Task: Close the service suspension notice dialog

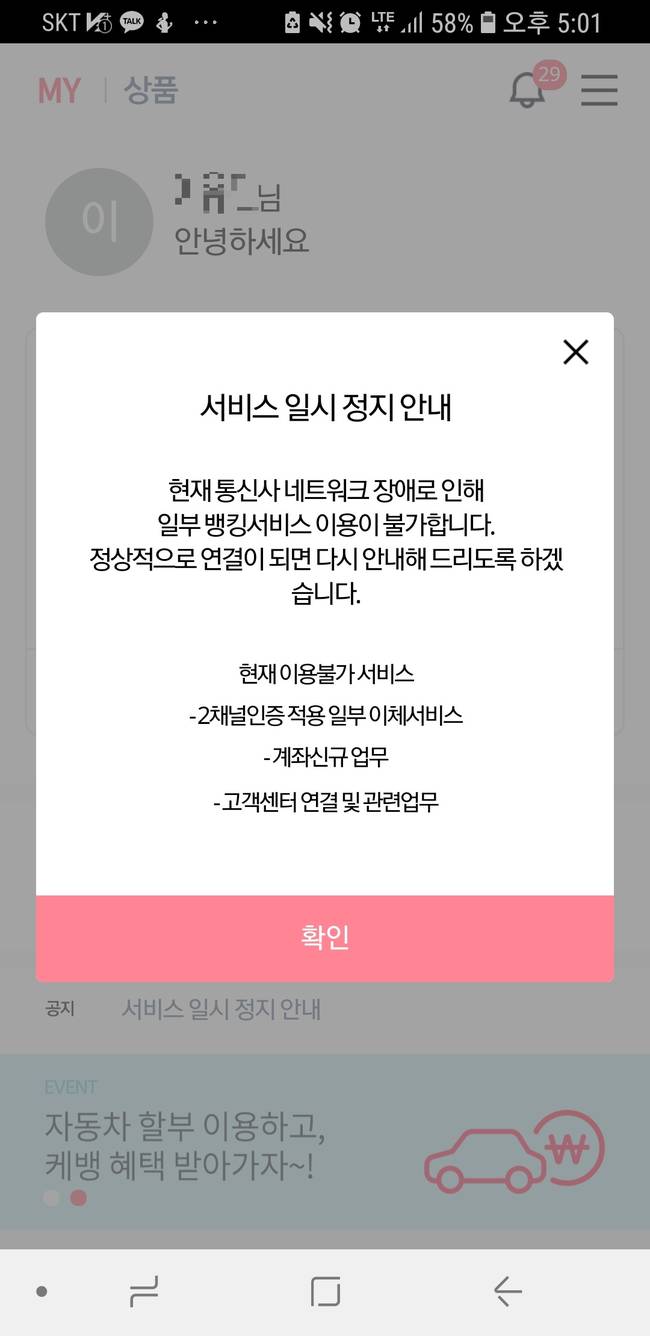Action: [575, 352]
